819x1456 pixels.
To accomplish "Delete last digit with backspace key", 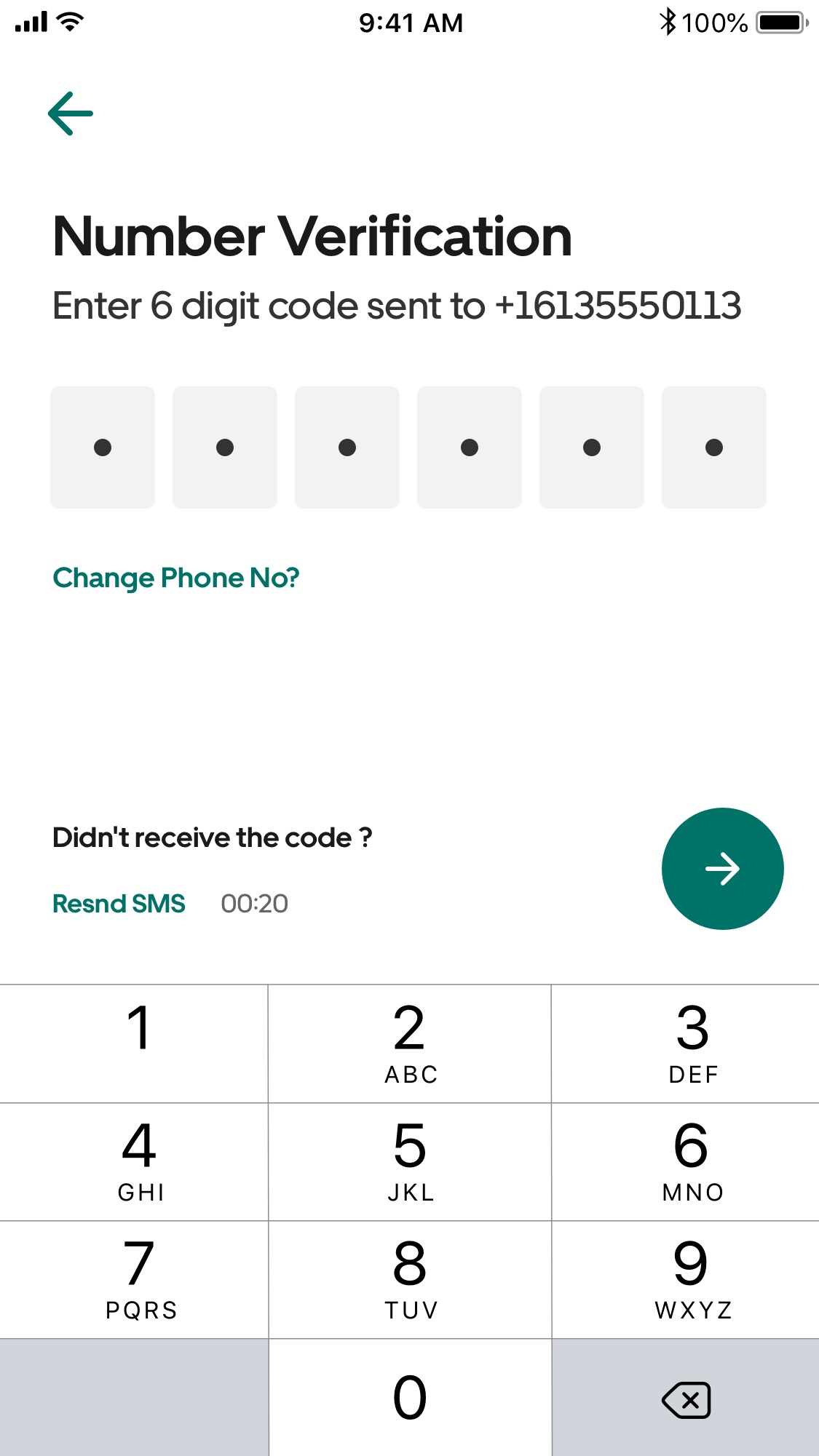I will point(686,1398).
